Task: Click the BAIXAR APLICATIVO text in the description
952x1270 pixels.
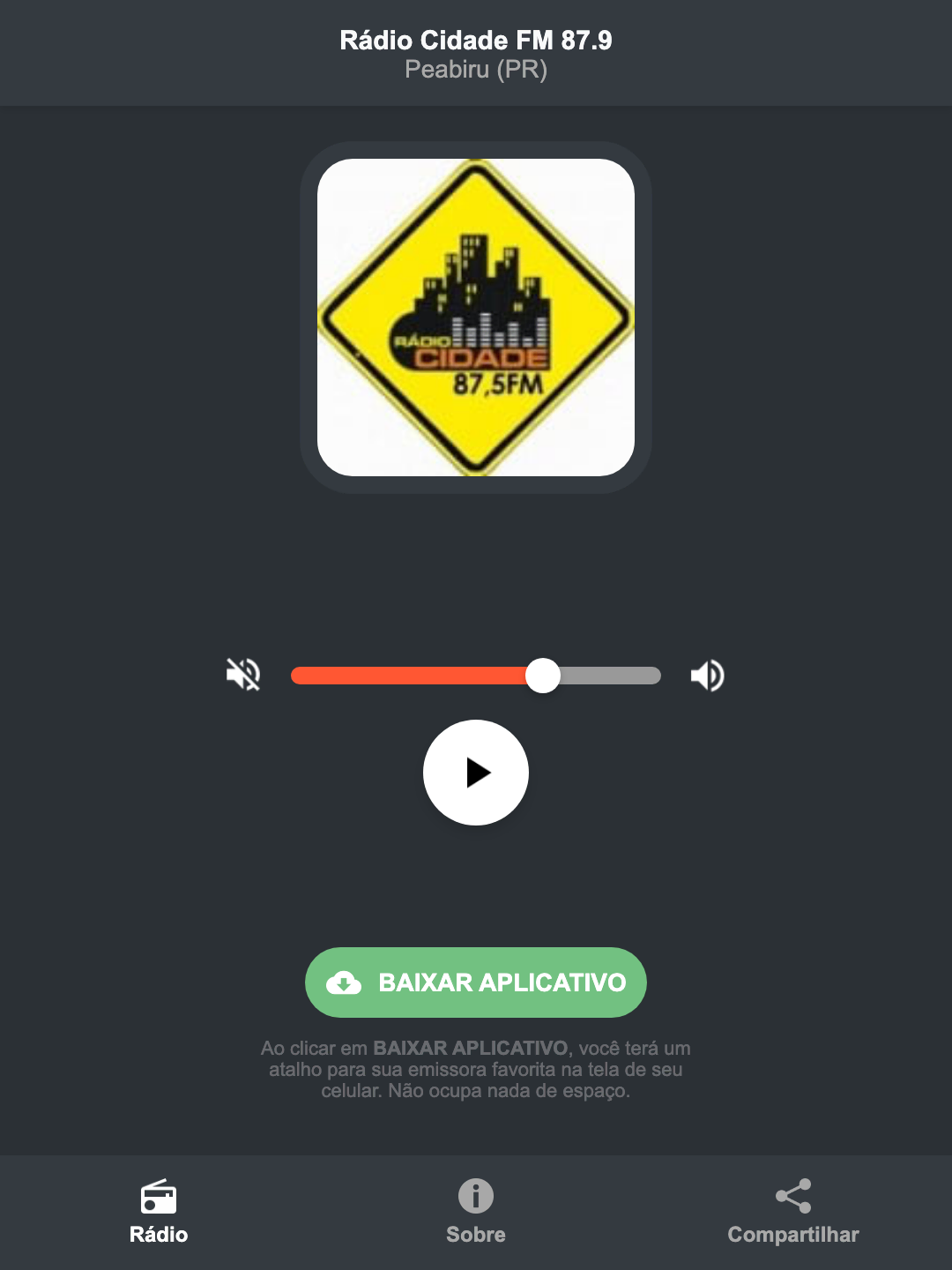Action: [x=471, y=1049]
